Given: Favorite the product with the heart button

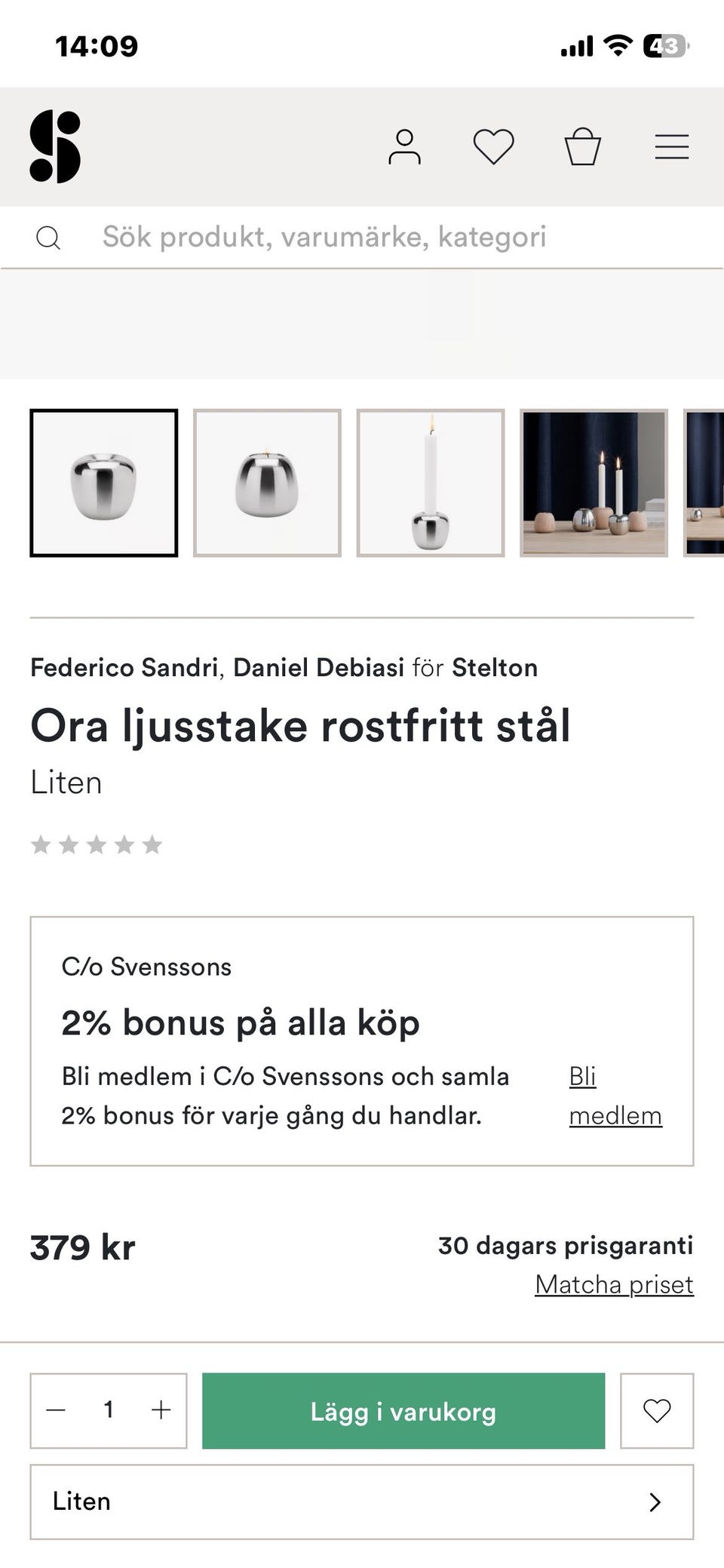Looking at the screenshot, I should point(655,1411).
